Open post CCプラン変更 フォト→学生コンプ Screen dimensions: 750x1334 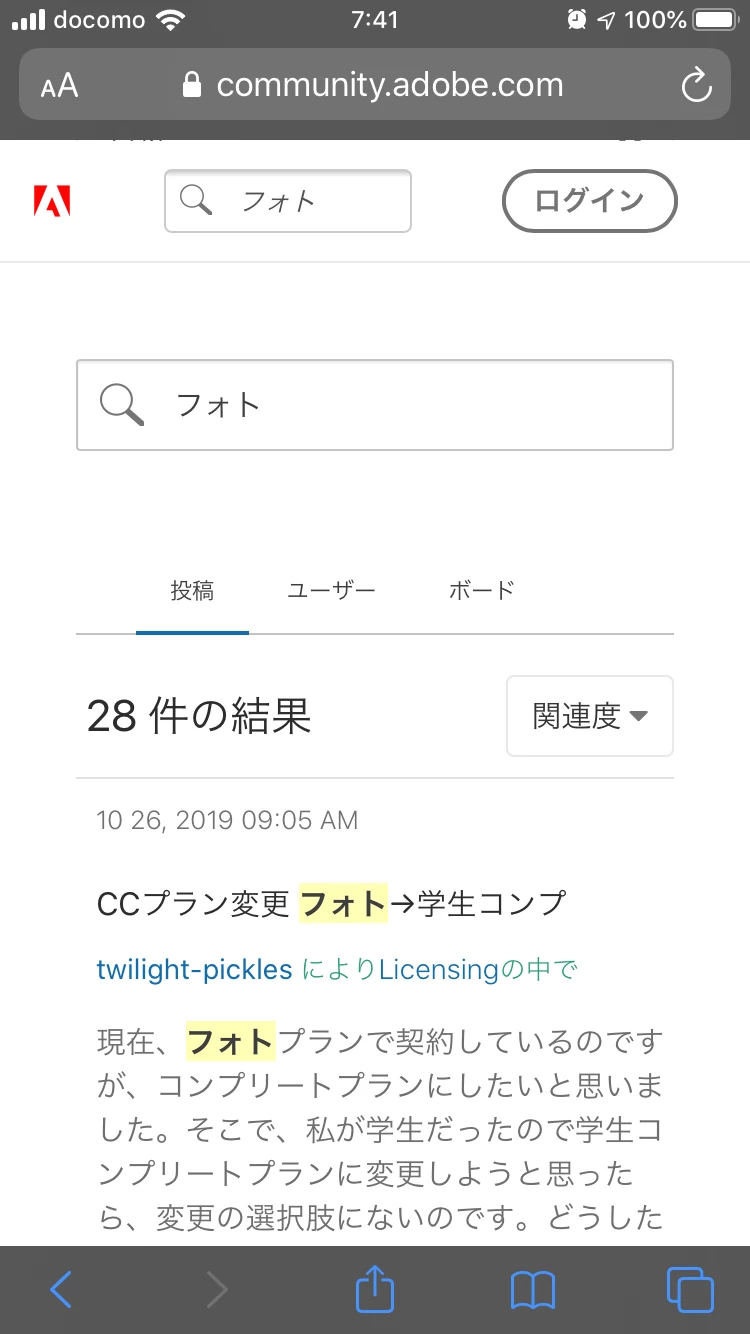click(x=331, y=904)
